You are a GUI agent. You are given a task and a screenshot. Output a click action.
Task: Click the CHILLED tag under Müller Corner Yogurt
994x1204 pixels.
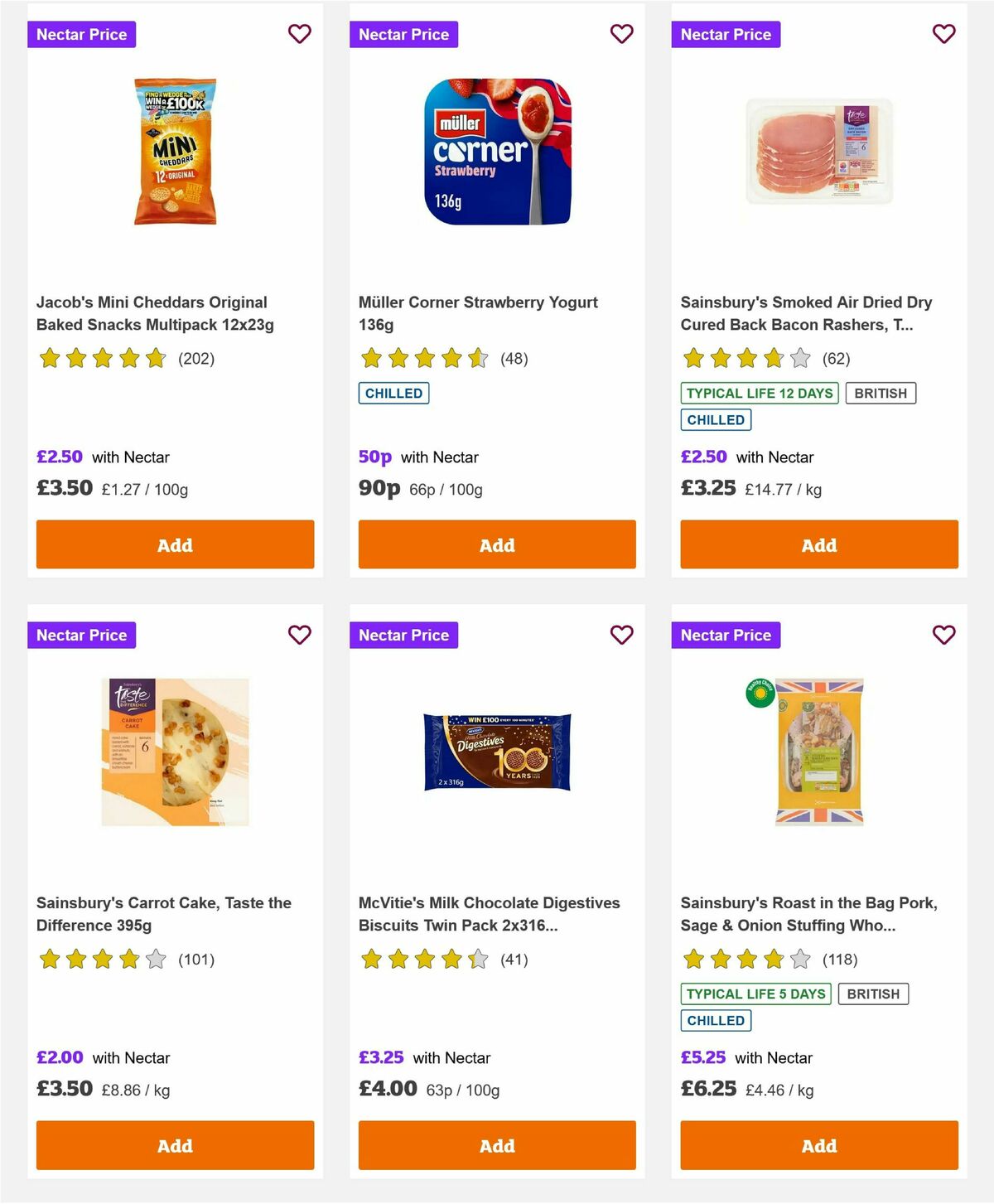(393, 393)
